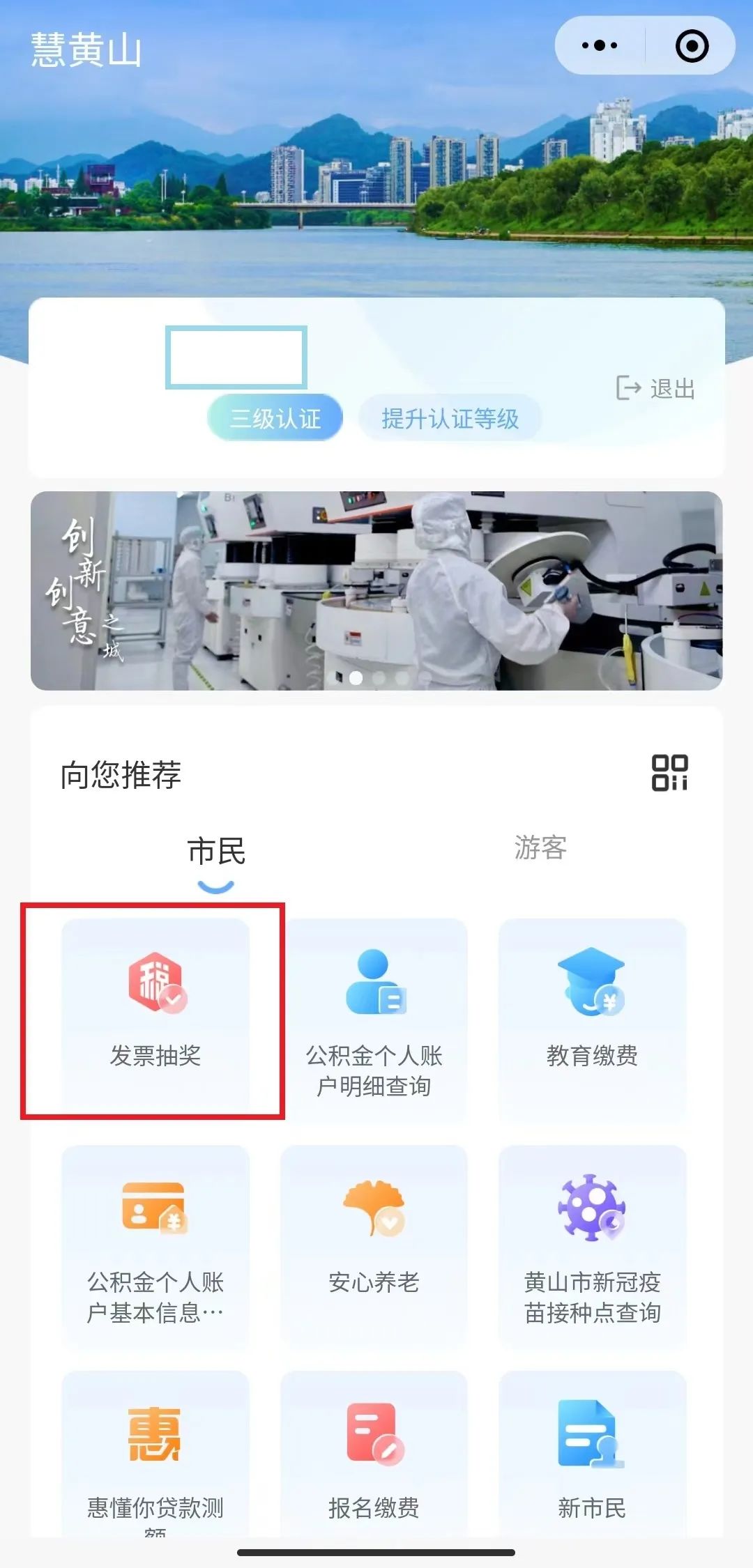This screenshot has height=1568, width=753.
Task: Open 教育缴费 service
Action: click(592, 1020)
